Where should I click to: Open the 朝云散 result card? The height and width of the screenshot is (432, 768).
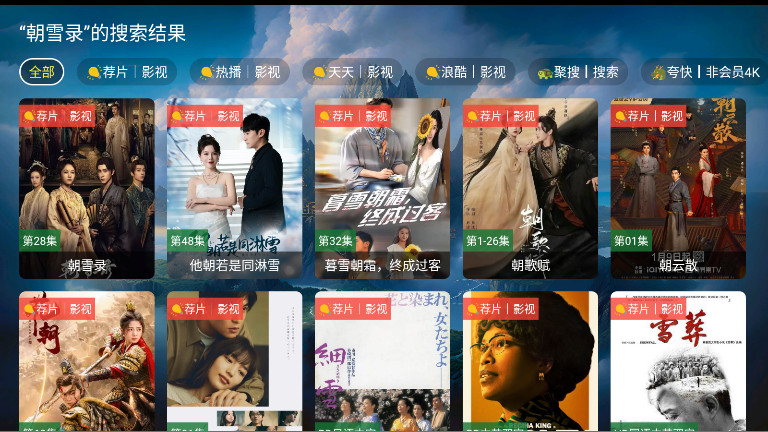(678, 188)
